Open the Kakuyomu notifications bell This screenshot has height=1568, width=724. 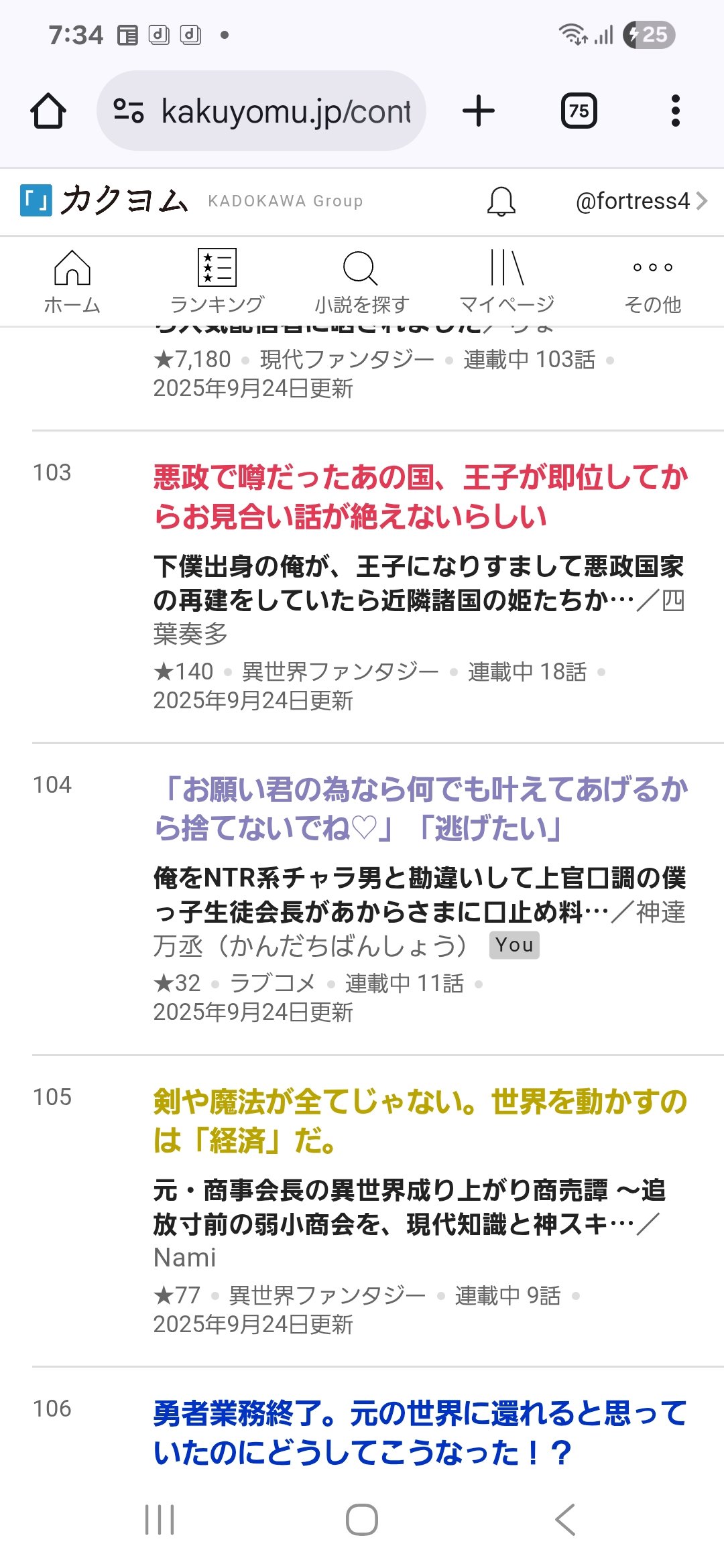(x=501, y=201)
